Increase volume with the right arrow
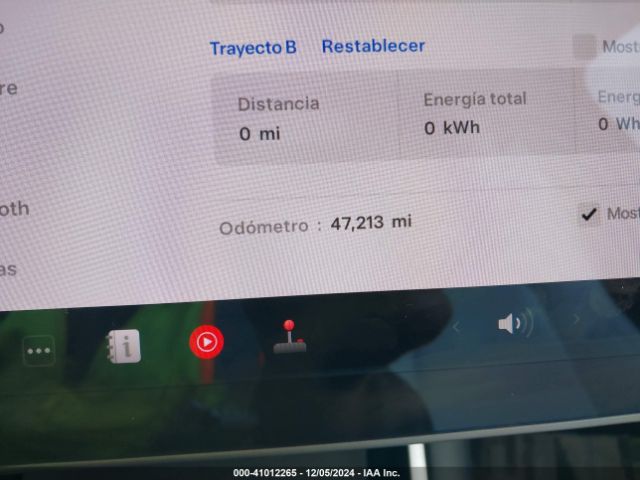This screenshot has width=640, height=480. coord(577,320)
